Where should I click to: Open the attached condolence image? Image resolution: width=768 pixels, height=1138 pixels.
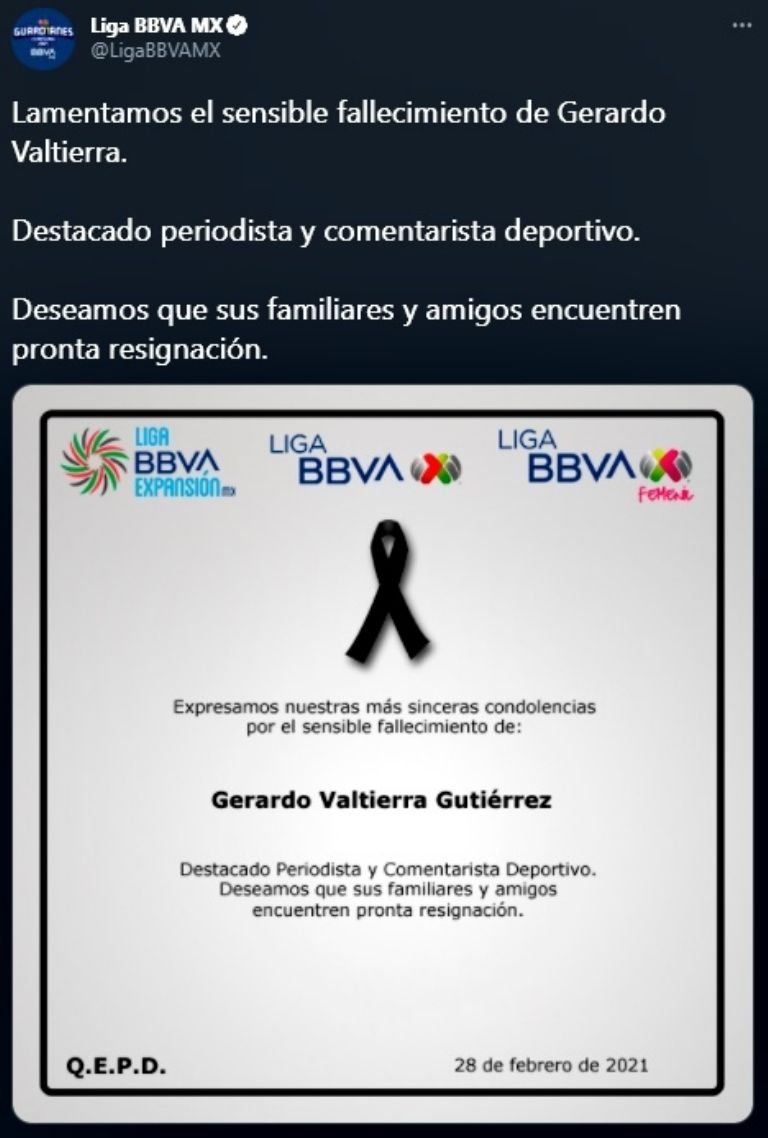382,750
